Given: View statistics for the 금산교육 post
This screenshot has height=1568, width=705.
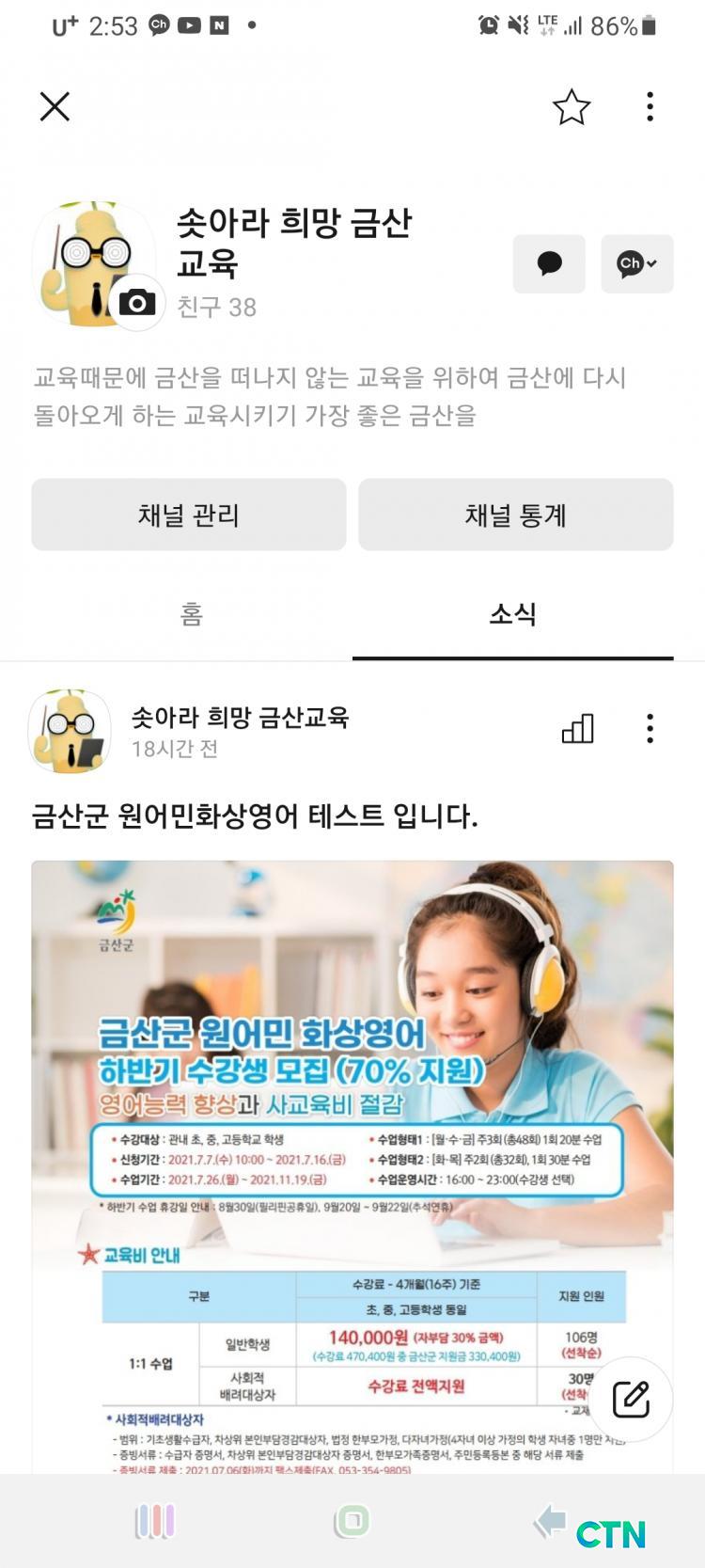Looking at the screenshot, I should (577, 728).
